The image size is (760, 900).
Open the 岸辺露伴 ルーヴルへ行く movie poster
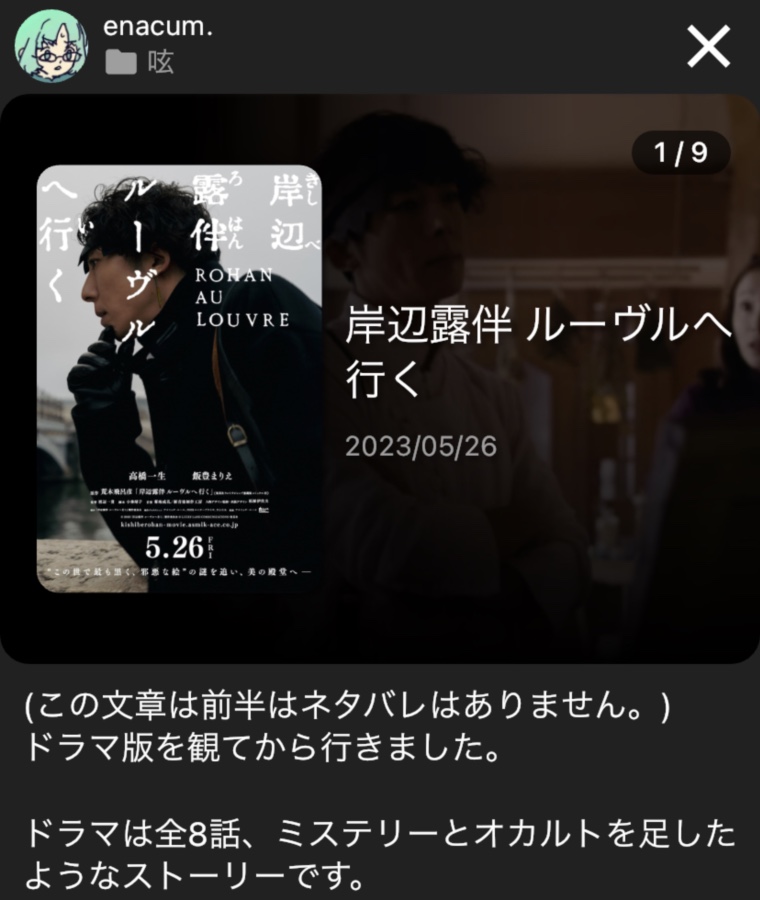[180, 378]
